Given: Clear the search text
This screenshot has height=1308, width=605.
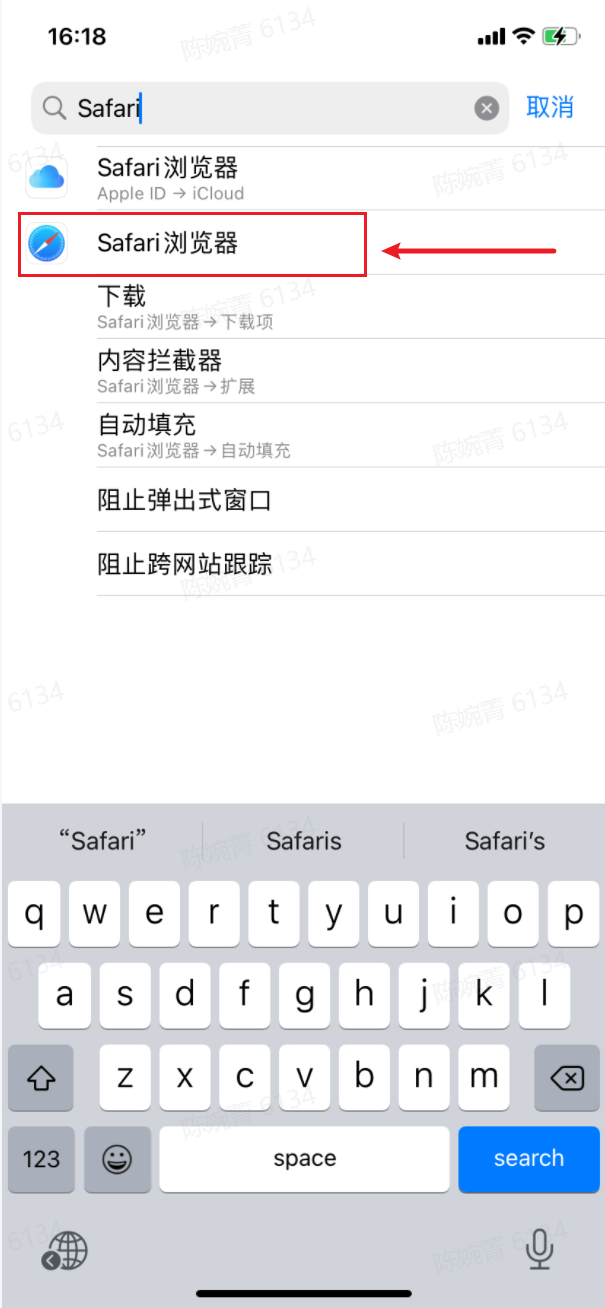Looking at the screenshot, I should pos(486,108).
